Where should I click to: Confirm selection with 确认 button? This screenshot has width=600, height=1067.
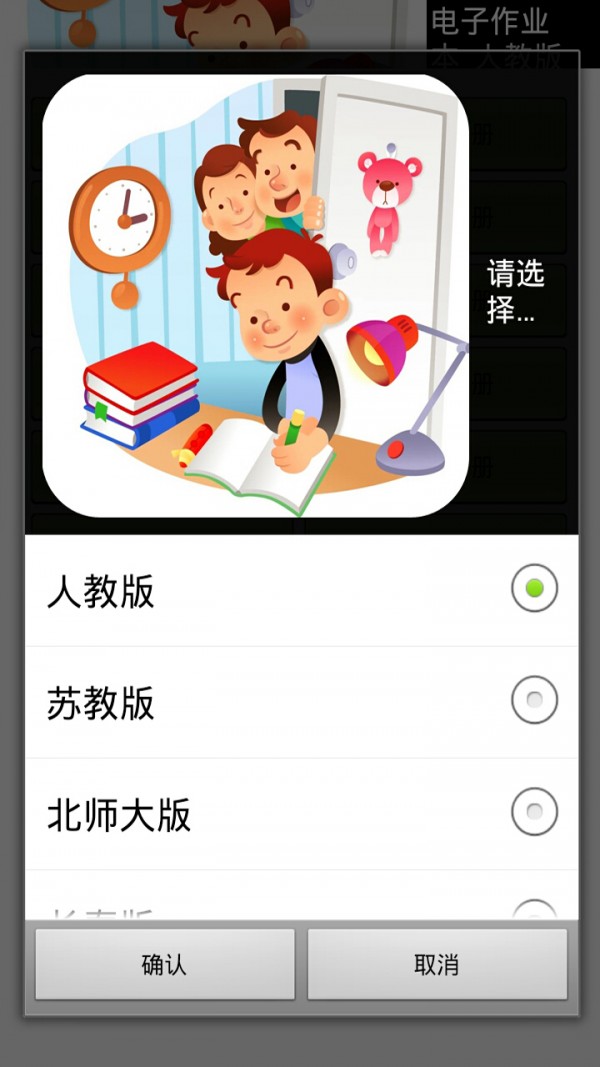tap(165, 964)
